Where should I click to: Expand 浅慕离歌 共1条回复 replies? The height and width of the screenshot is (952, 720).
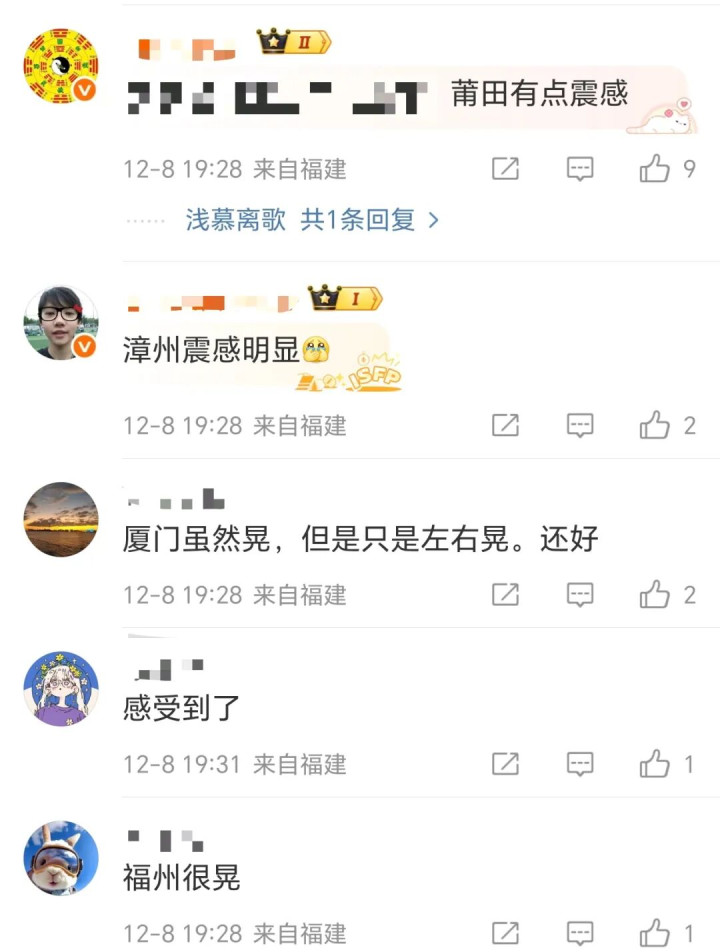coord(312,220)
